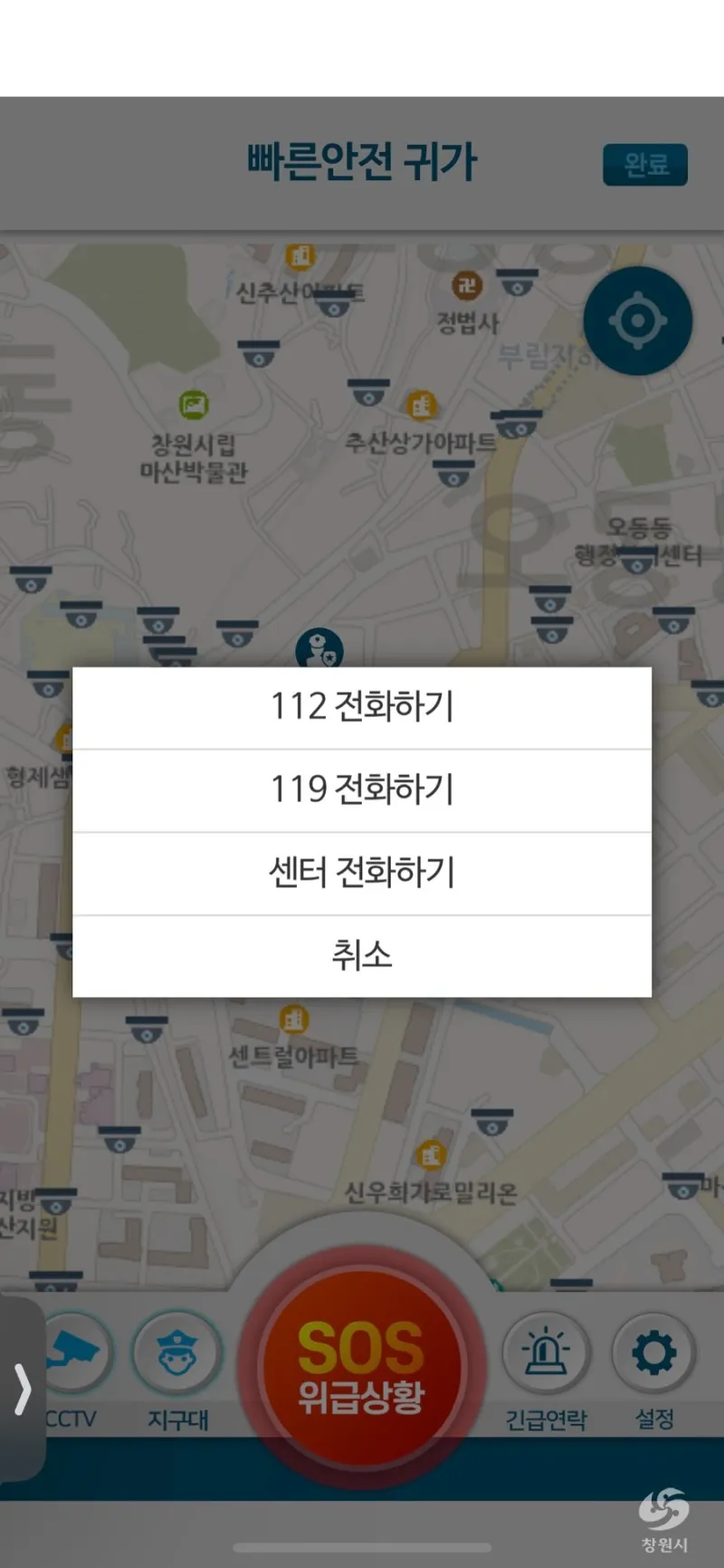Viewport: 724px width, 1568px height.
Task: Choose 119 전화하기 to call
Action: (362, 789)
